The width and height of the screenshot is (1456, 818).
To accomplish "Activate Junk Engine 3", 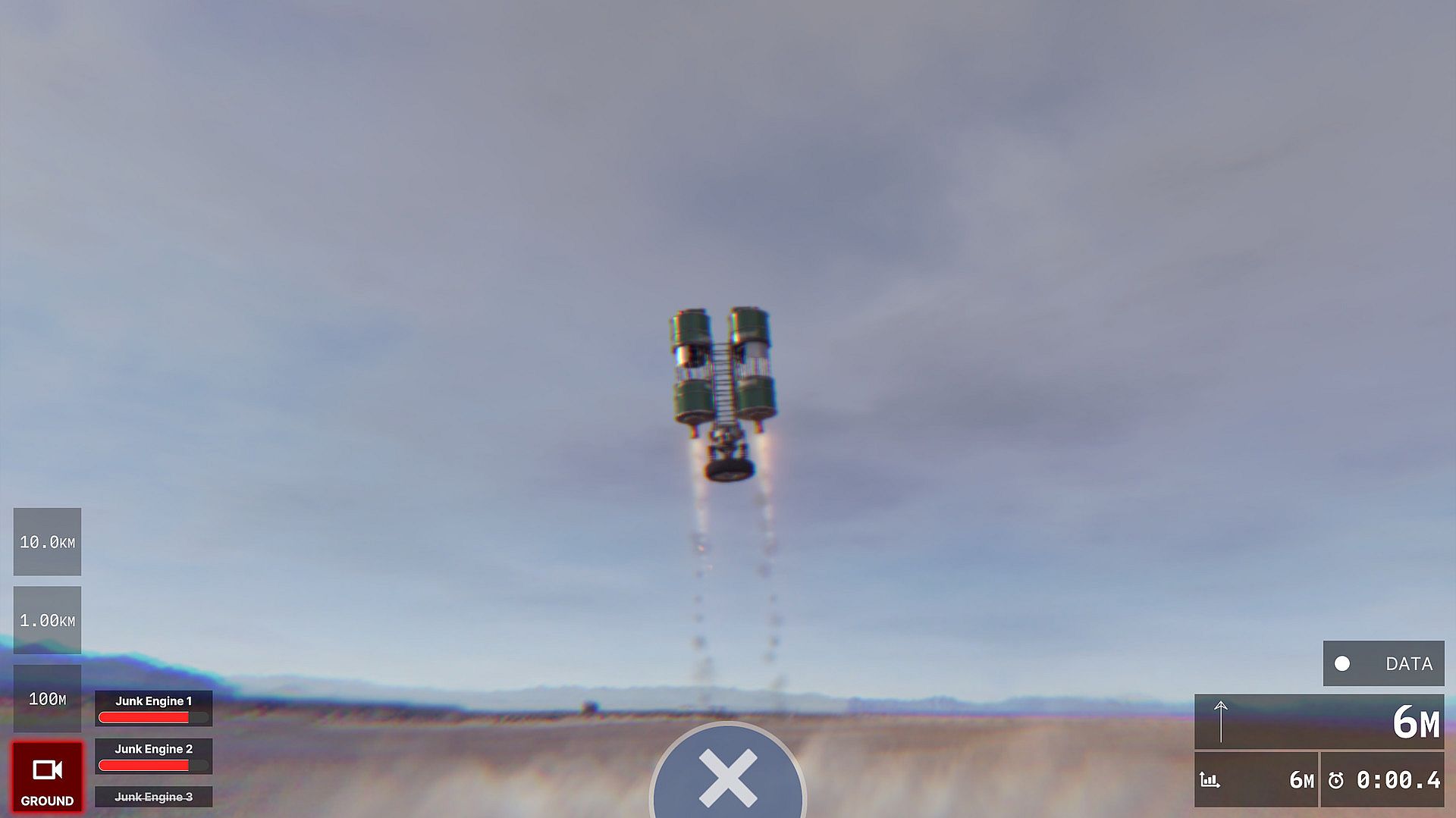I will click(153, 797).
